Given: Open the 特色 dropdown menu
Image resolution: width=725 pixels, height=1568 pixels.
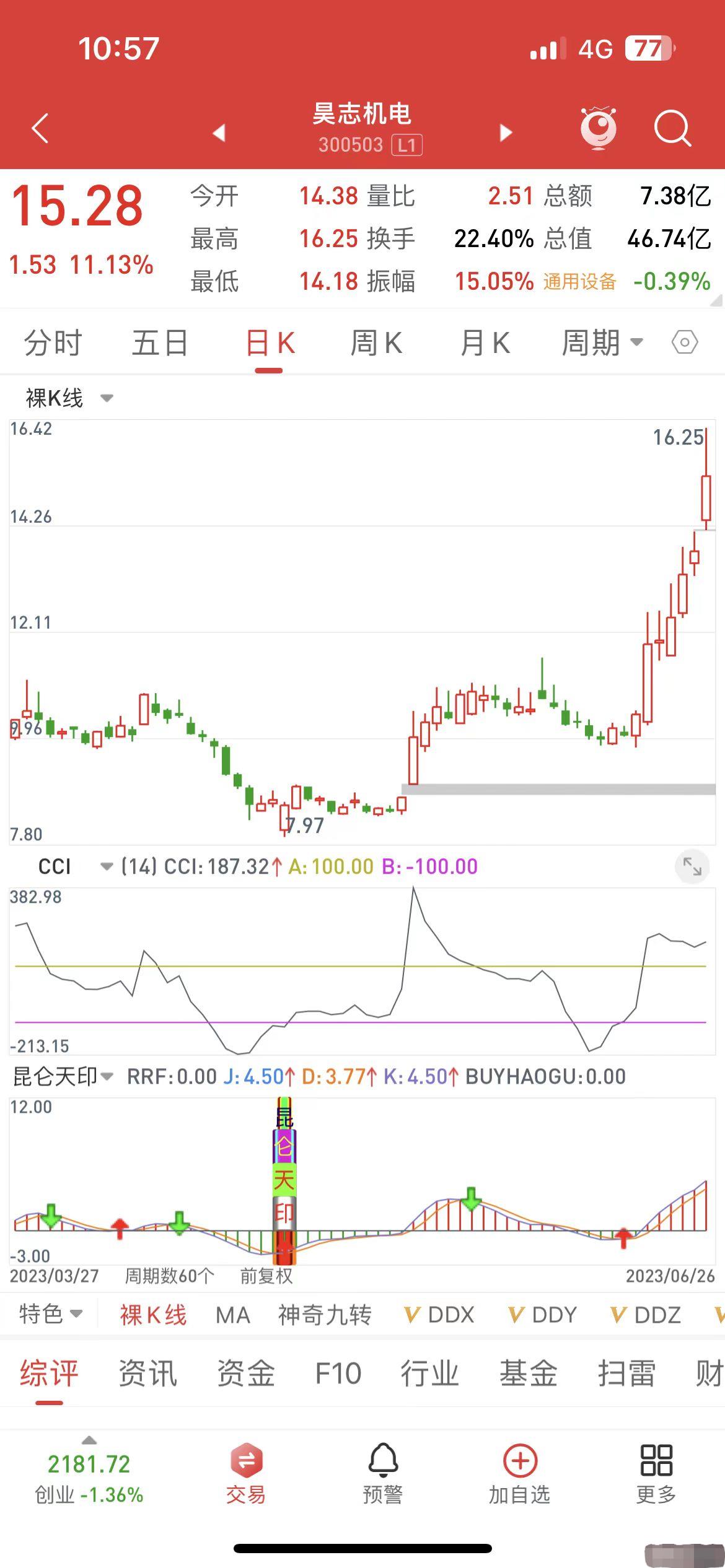Looking at the screenshot, I should pos(50,1313).
